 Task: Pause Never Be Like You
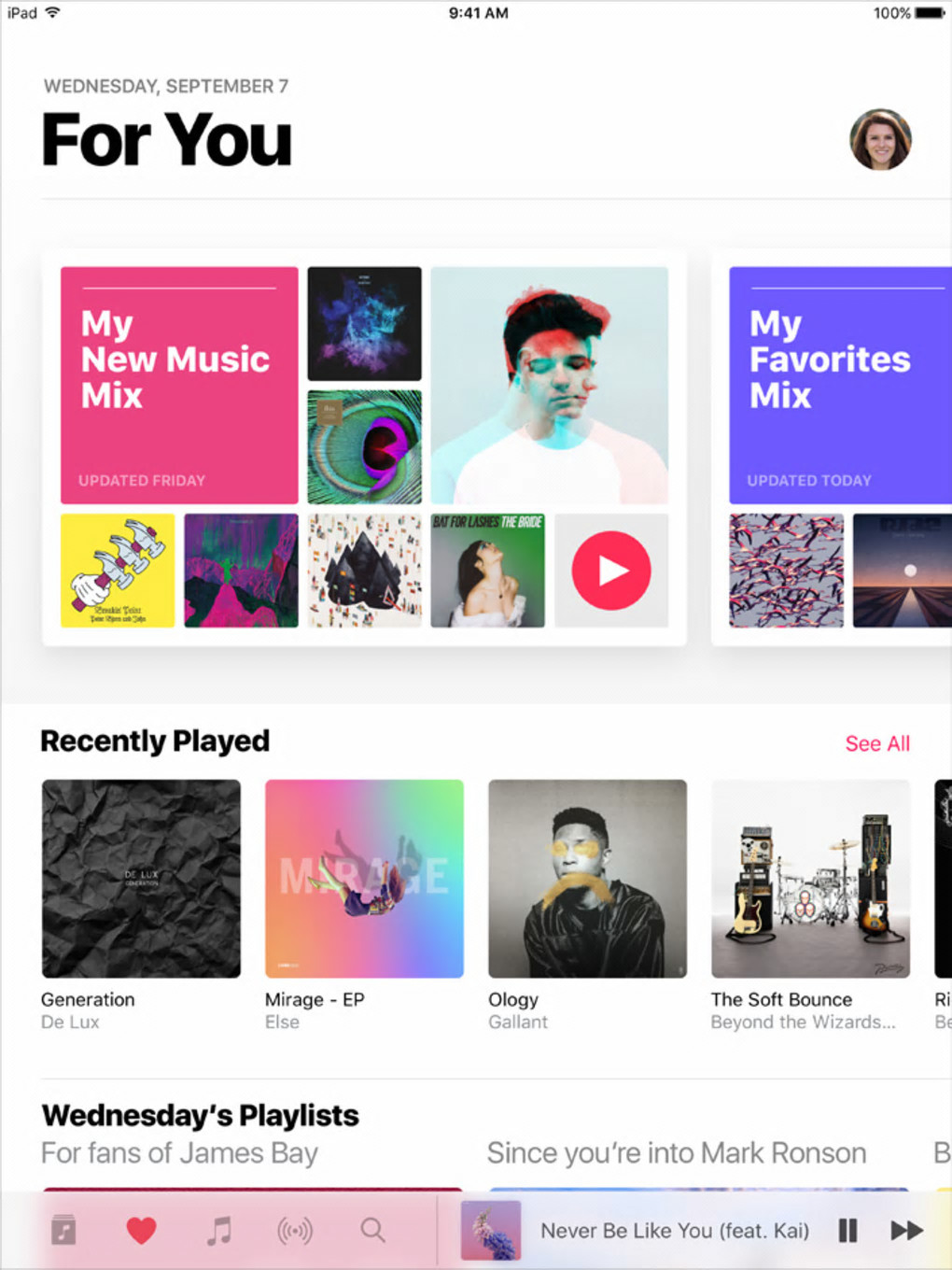coord(847,1231)
